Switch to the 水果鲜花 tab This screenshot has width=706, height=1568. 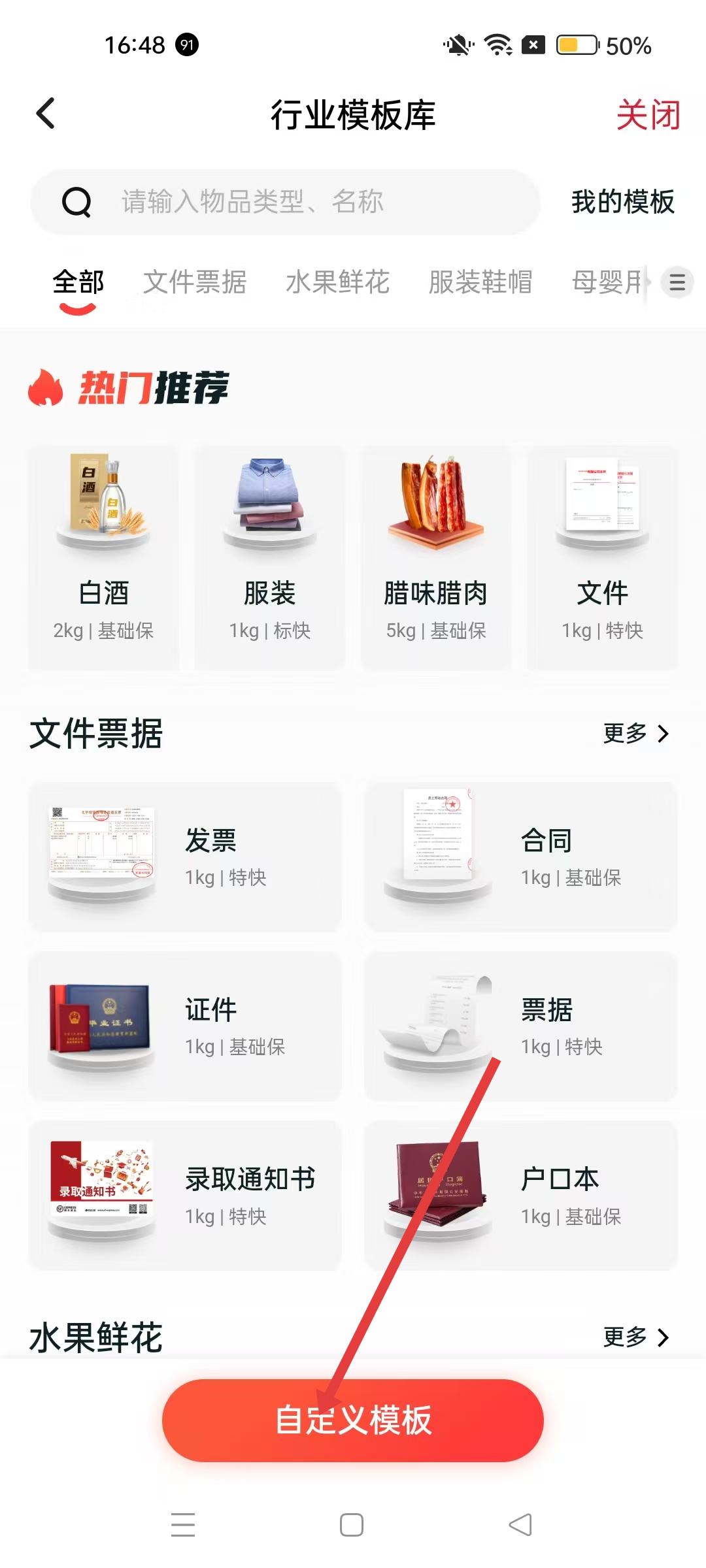337,282
